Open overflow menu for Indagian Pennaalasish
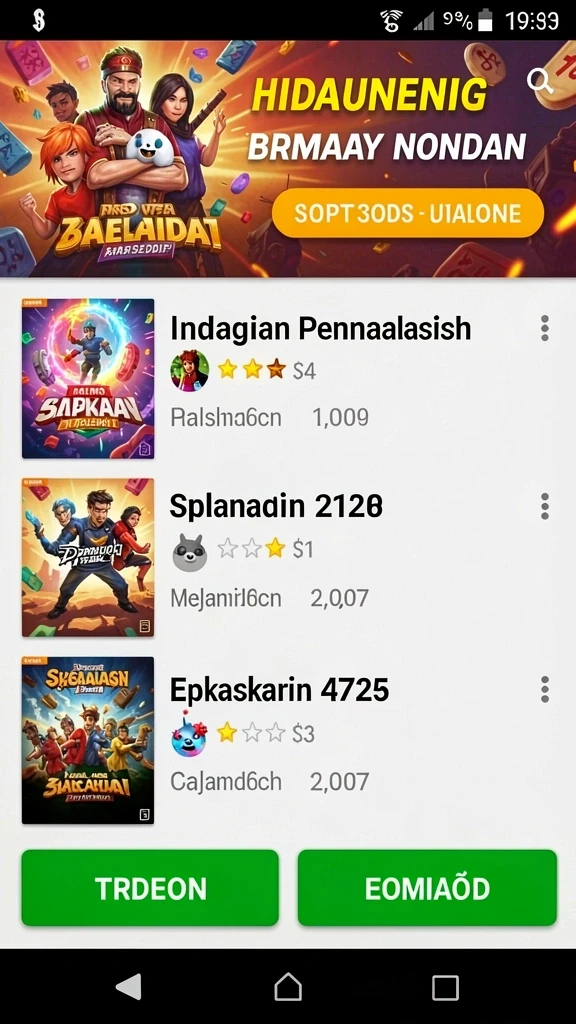 pos(545,328)
